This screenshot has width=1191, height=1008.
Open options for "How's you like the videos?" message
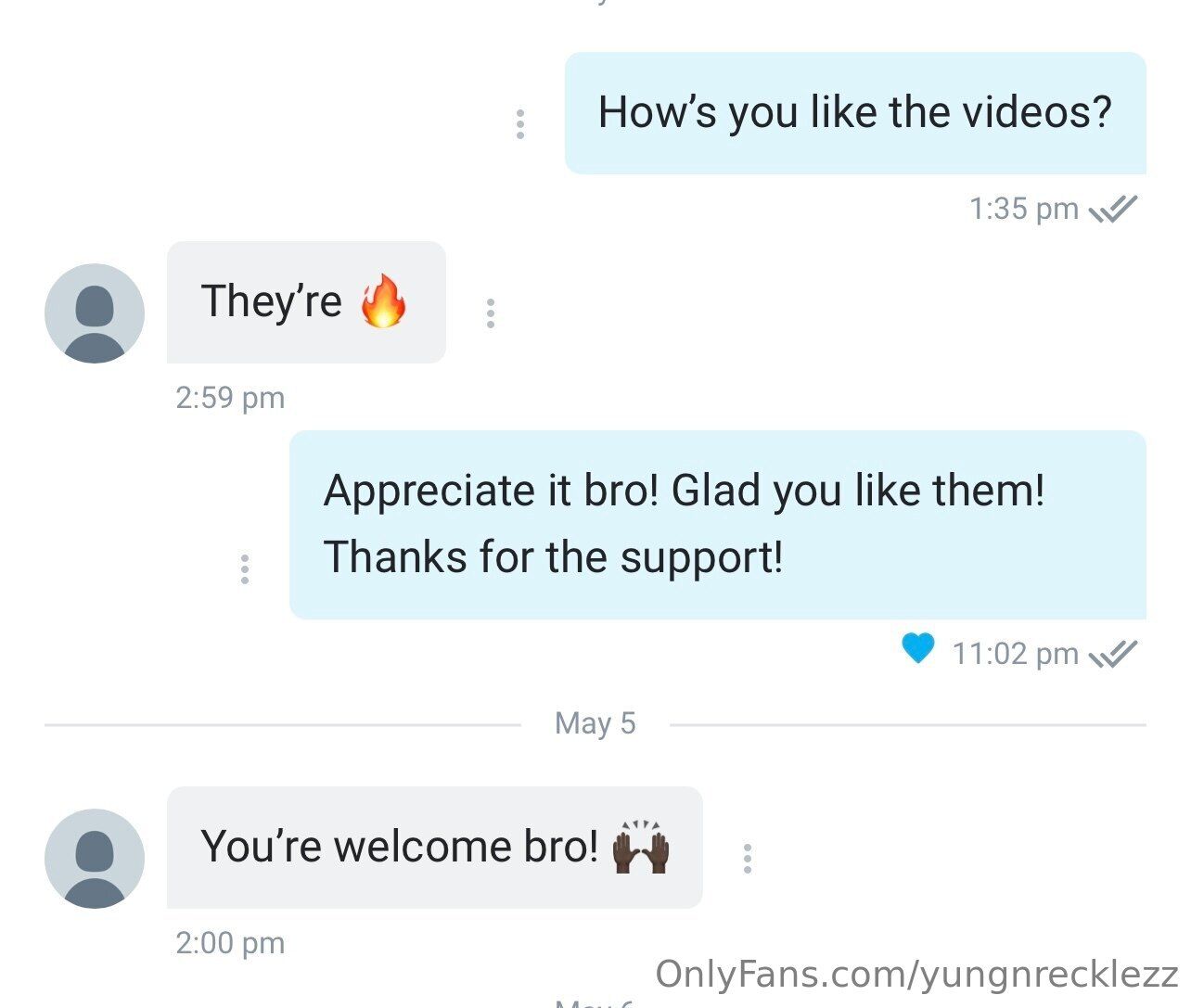(x=520, y=124)
